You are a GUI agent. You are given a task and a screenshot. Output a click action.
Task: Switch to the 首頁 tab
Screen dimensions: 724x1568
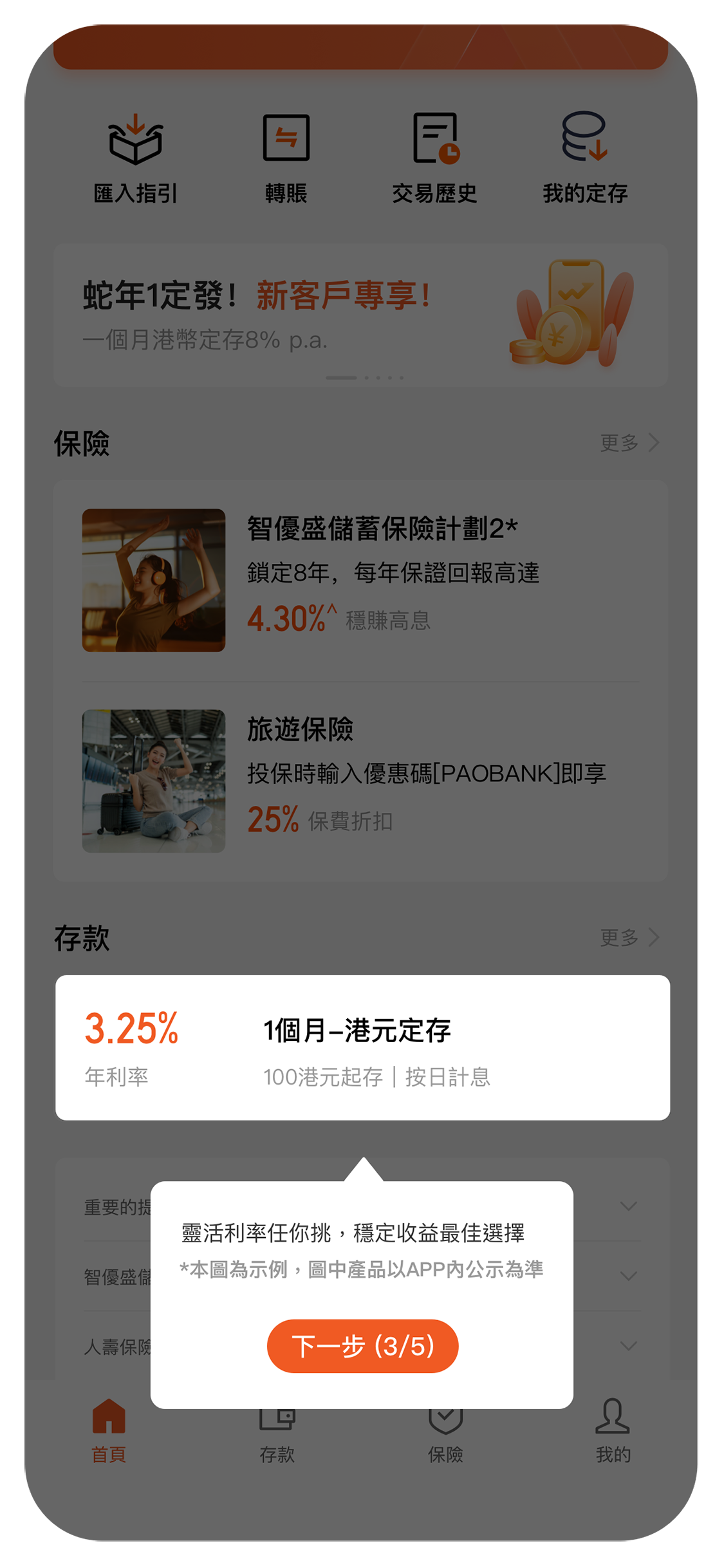coord(109,1428)
